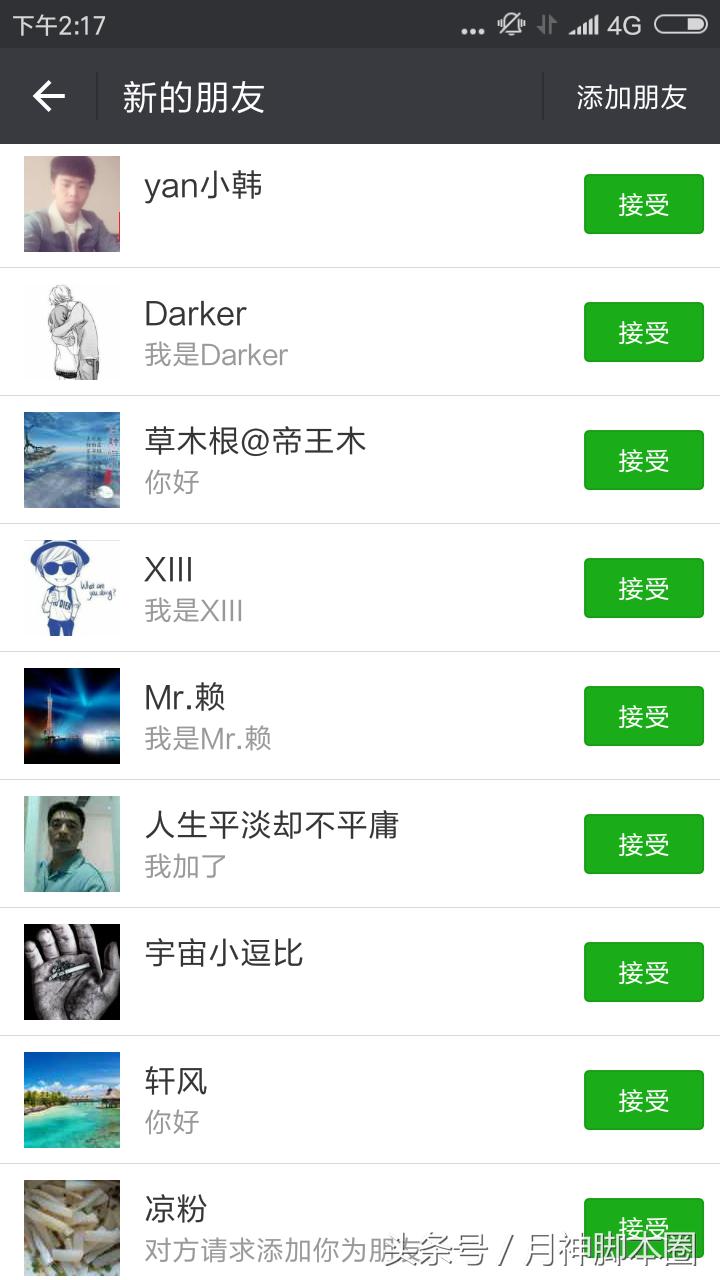Accept 轩风's friend request
The width and height of the screenshot is (720, 1280).
pyautogui.click(x=643, y=1099)
